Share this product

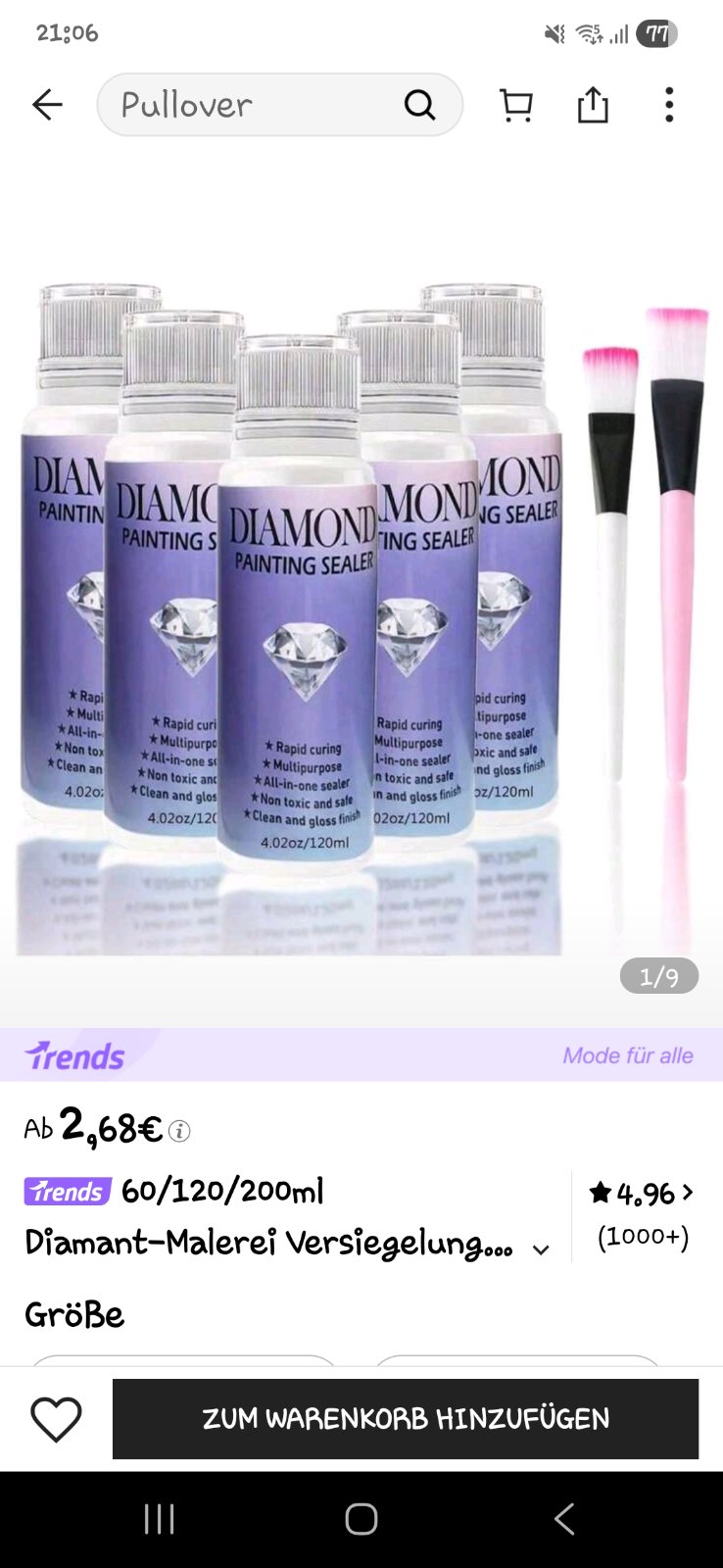pos(593,105)
